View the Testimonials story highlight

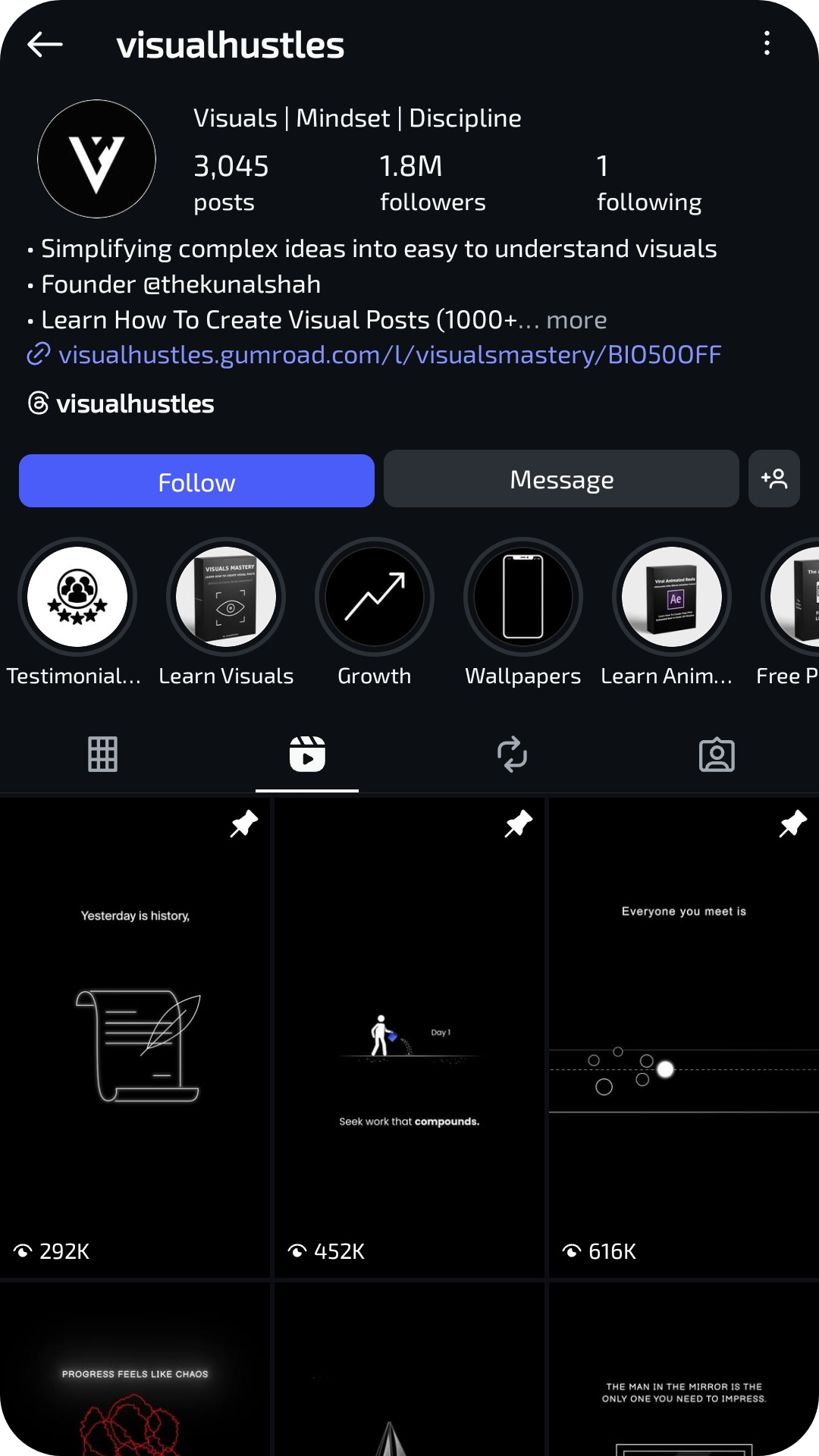pyautogui.click(x=77, y=598)
